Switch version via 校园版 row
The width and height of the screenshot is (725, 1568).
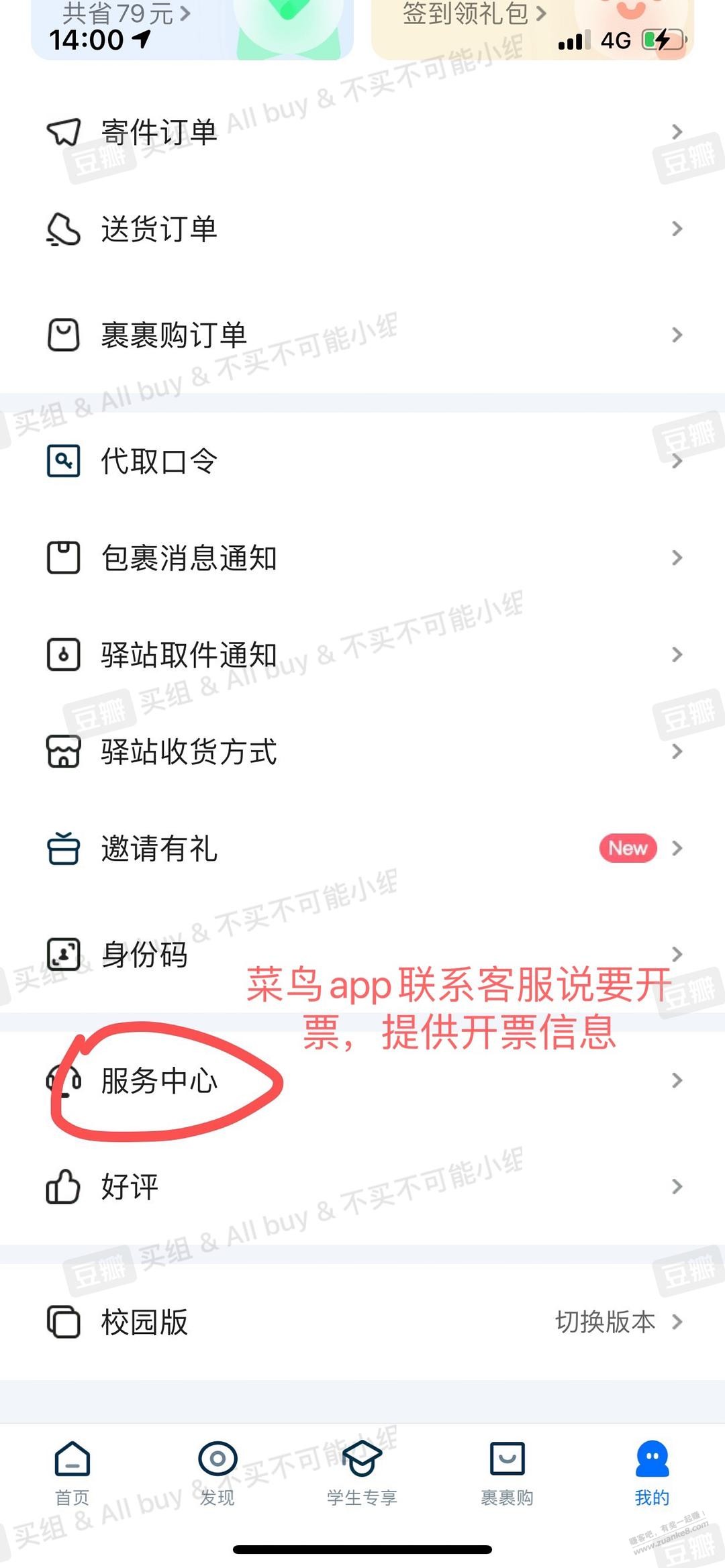(604, 1322)
